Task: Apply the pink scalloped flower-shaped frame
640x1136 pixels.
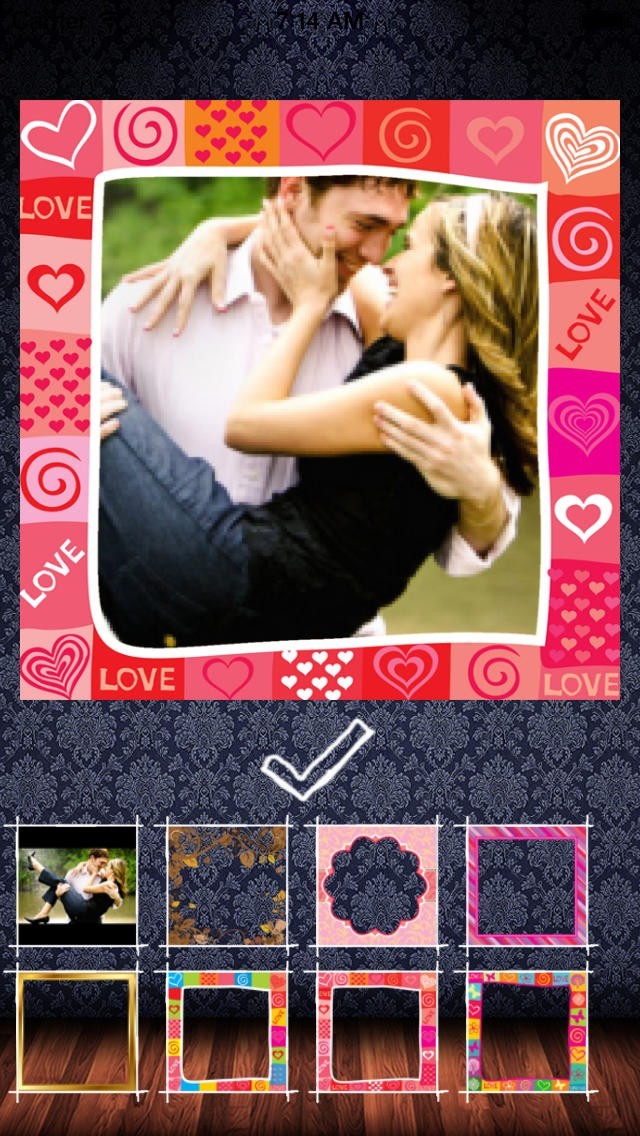Action: tap(377, 885)
